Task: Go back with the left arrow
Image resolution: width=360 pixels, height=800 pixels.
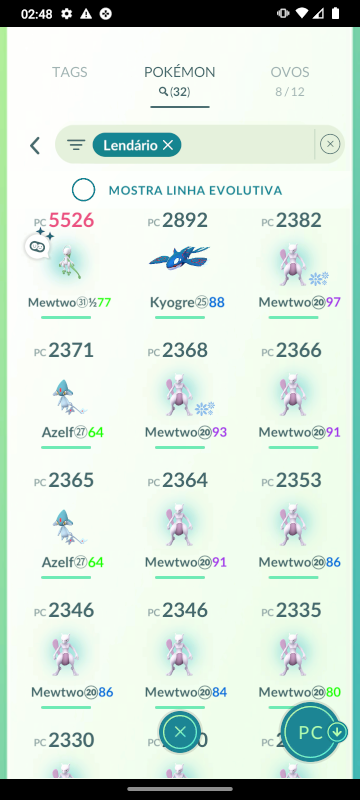Action: (x=35, y=145)
